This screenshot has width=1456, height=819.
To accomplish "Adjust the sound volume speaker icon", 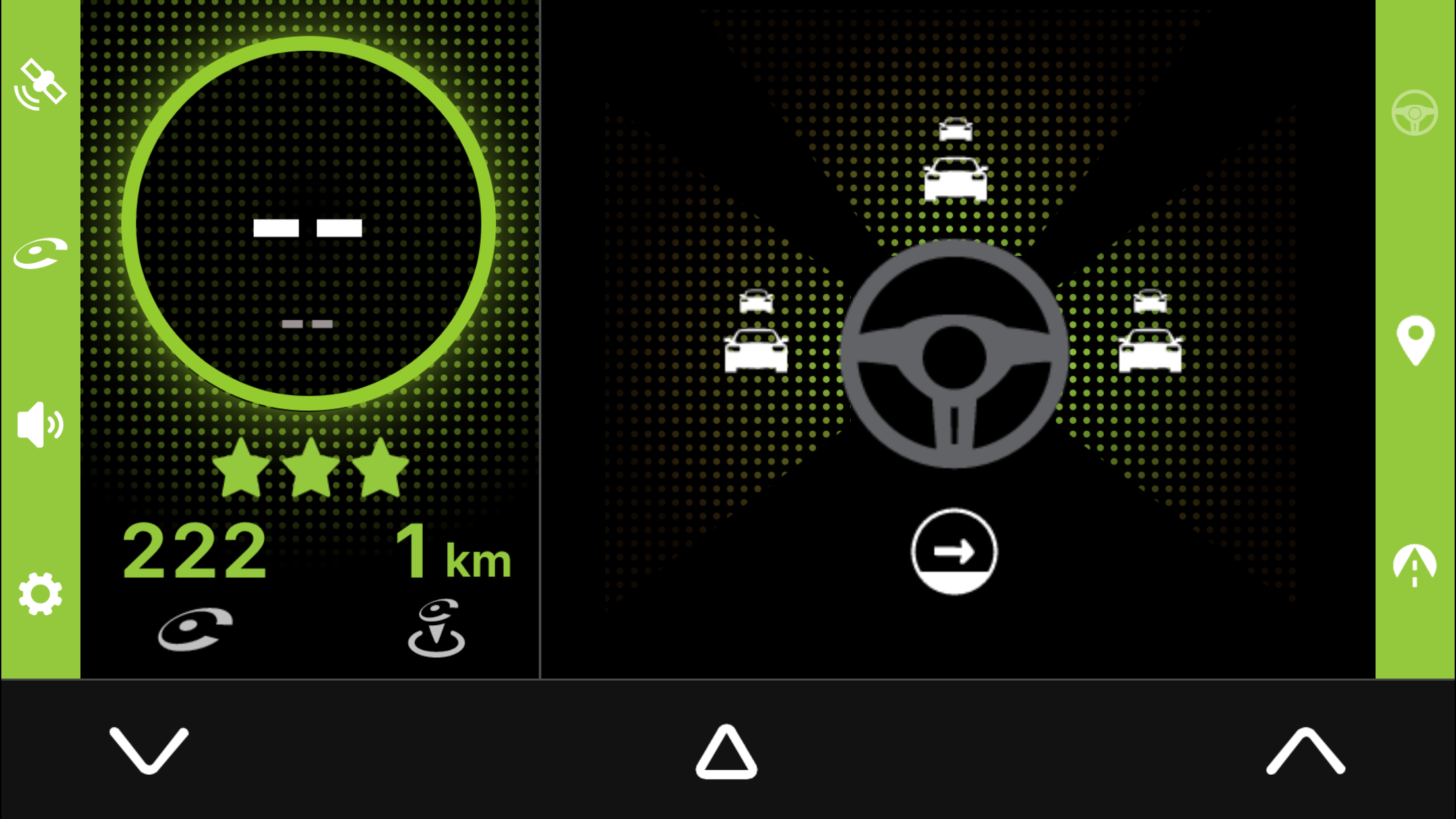I will 40,425.
